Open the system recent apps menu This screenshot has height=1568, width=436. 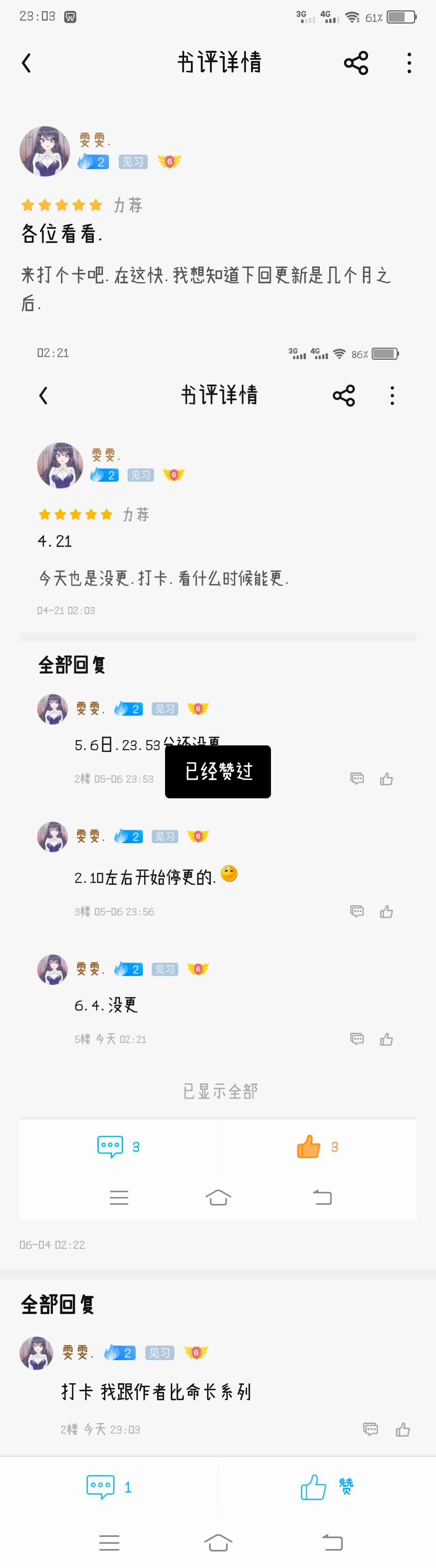point(109,1543)
